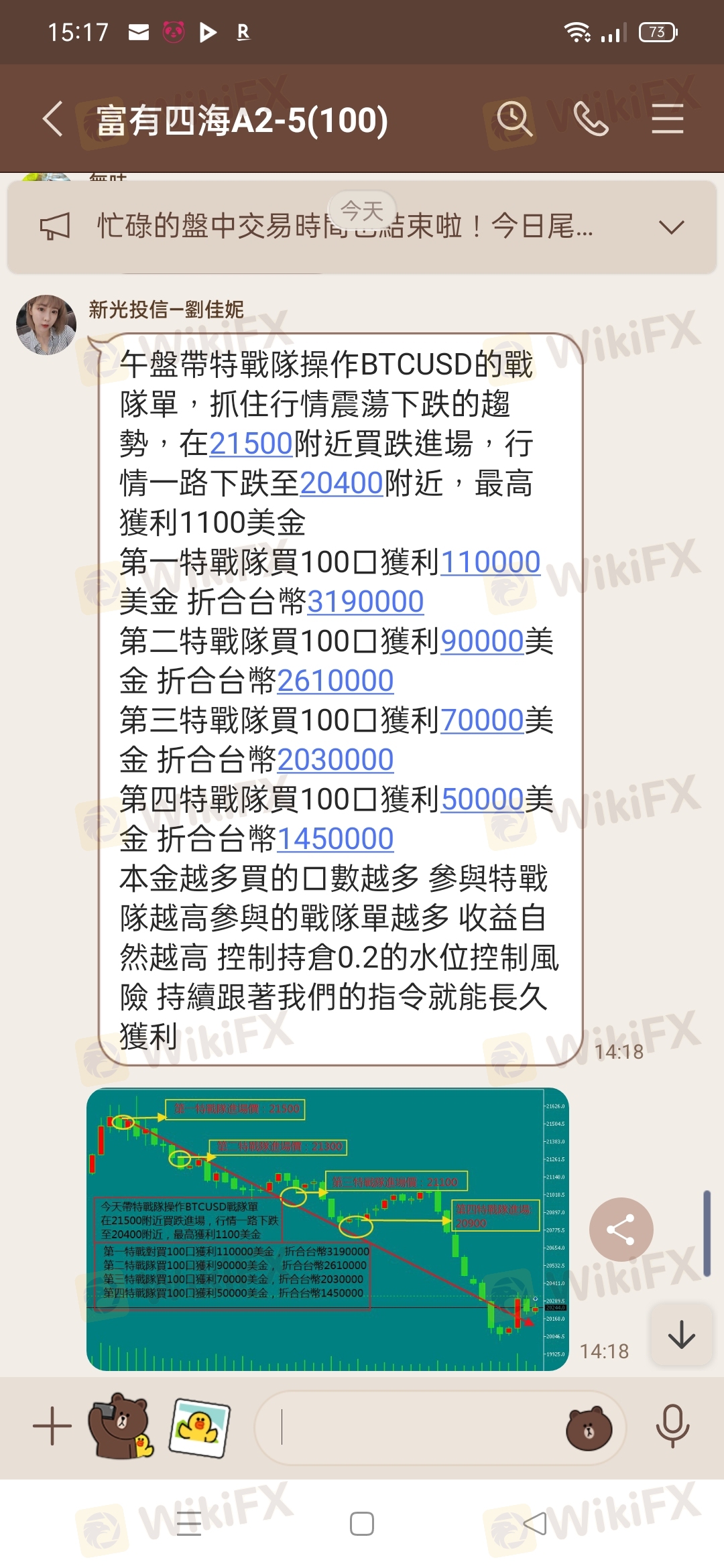Tap the 1450000 underlined link

335,839
